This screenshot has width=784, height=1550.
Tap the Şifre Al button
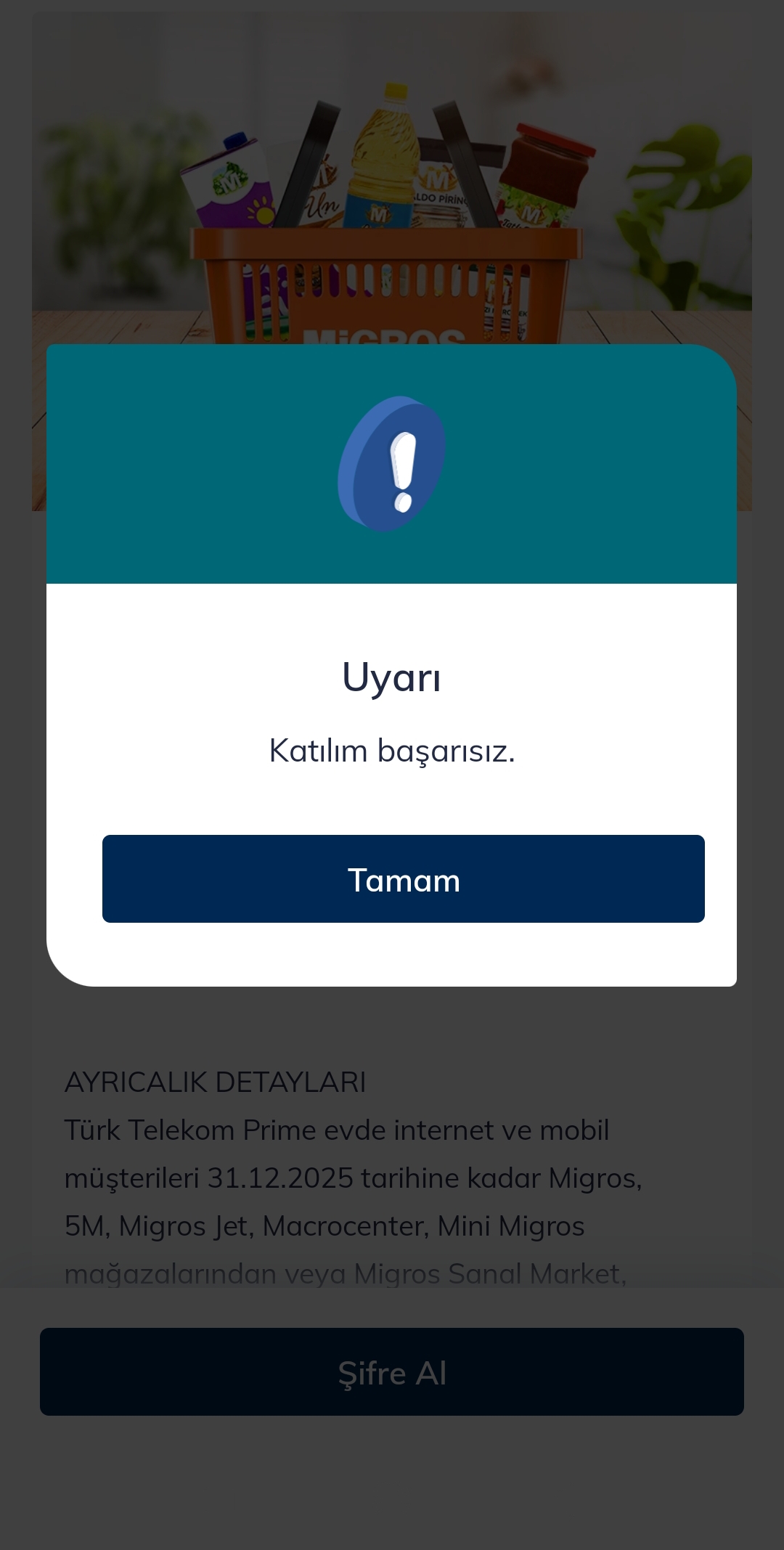click(x=392, y=1371)
